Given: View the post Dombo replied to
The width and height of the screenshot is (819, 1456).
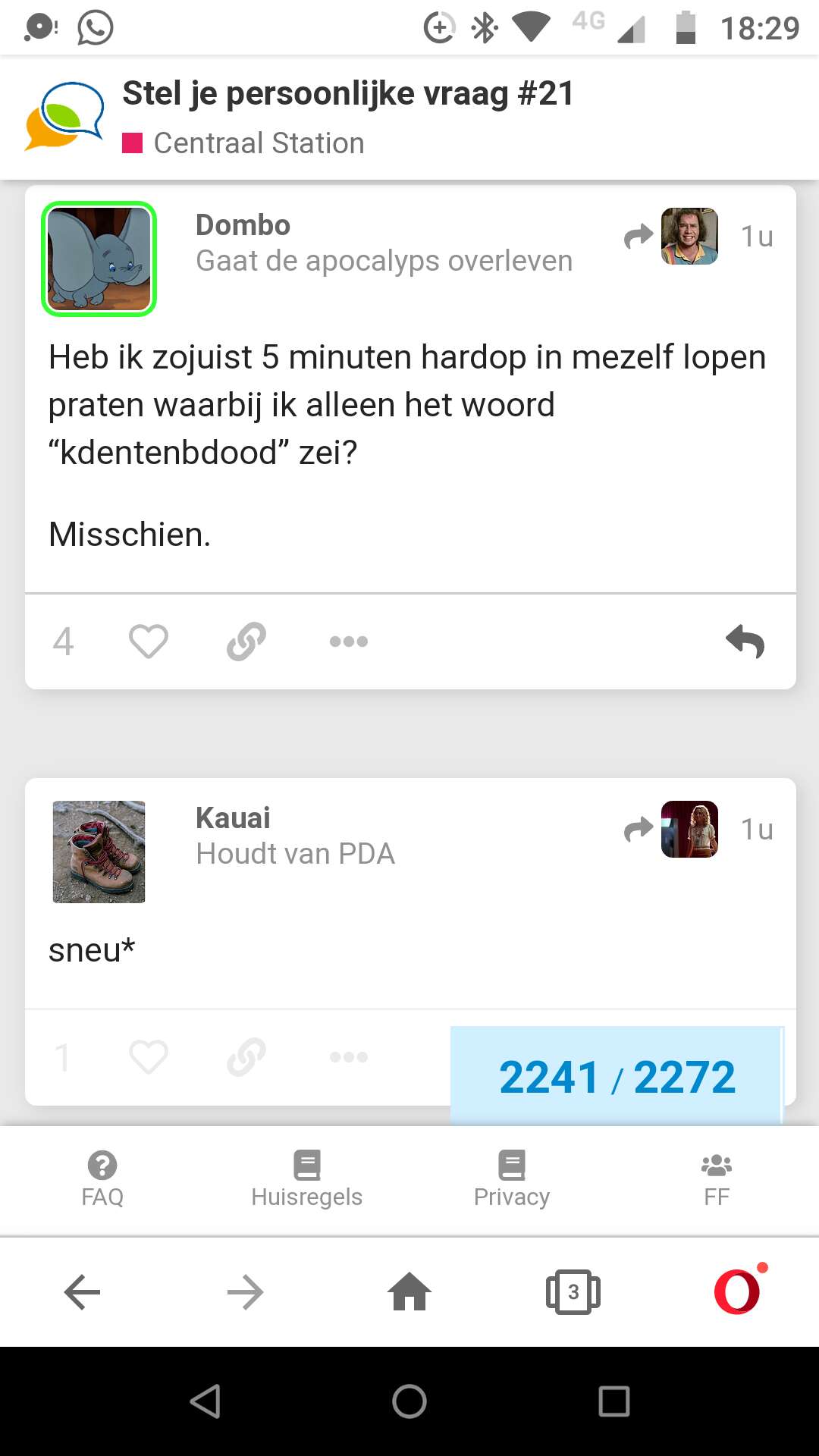Looking at the screenshot, I should pos(671,236).
